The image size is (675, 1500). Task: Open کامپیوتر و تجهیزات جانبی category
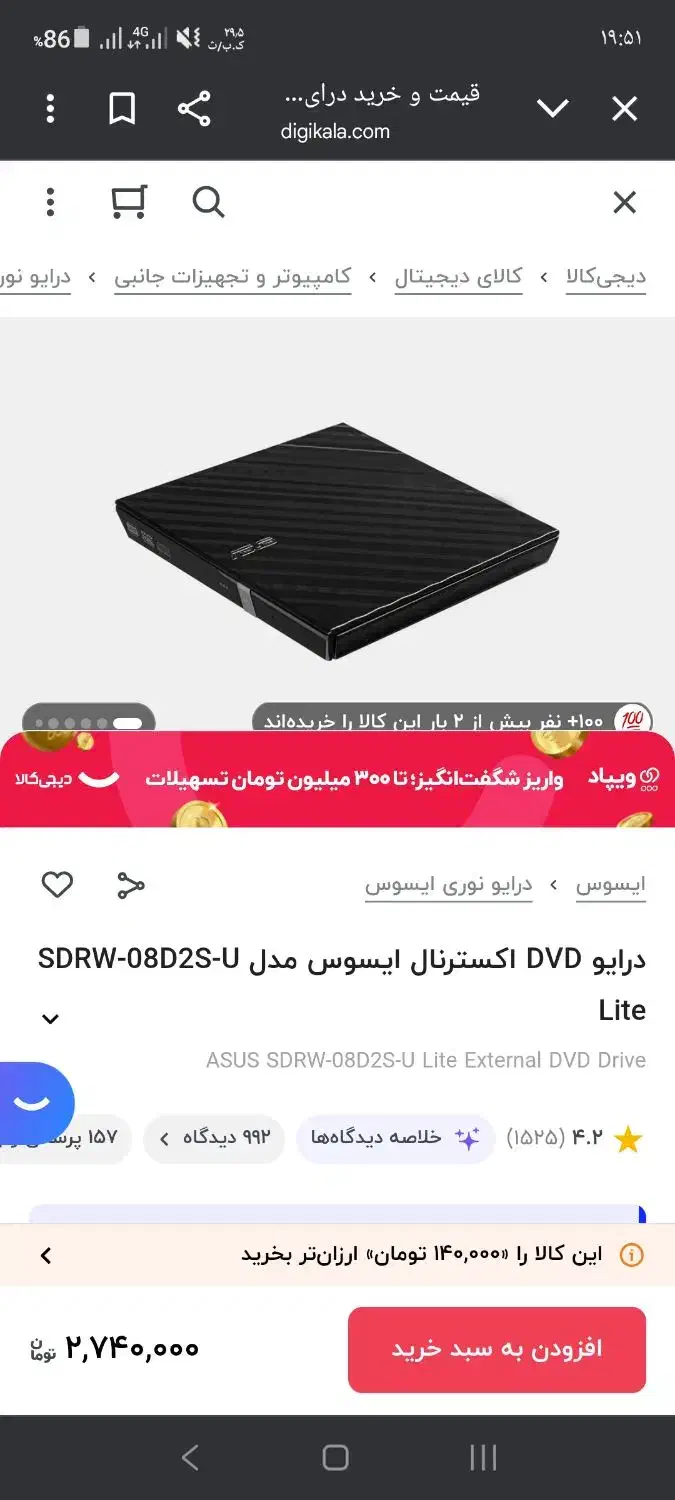(233, 277)
